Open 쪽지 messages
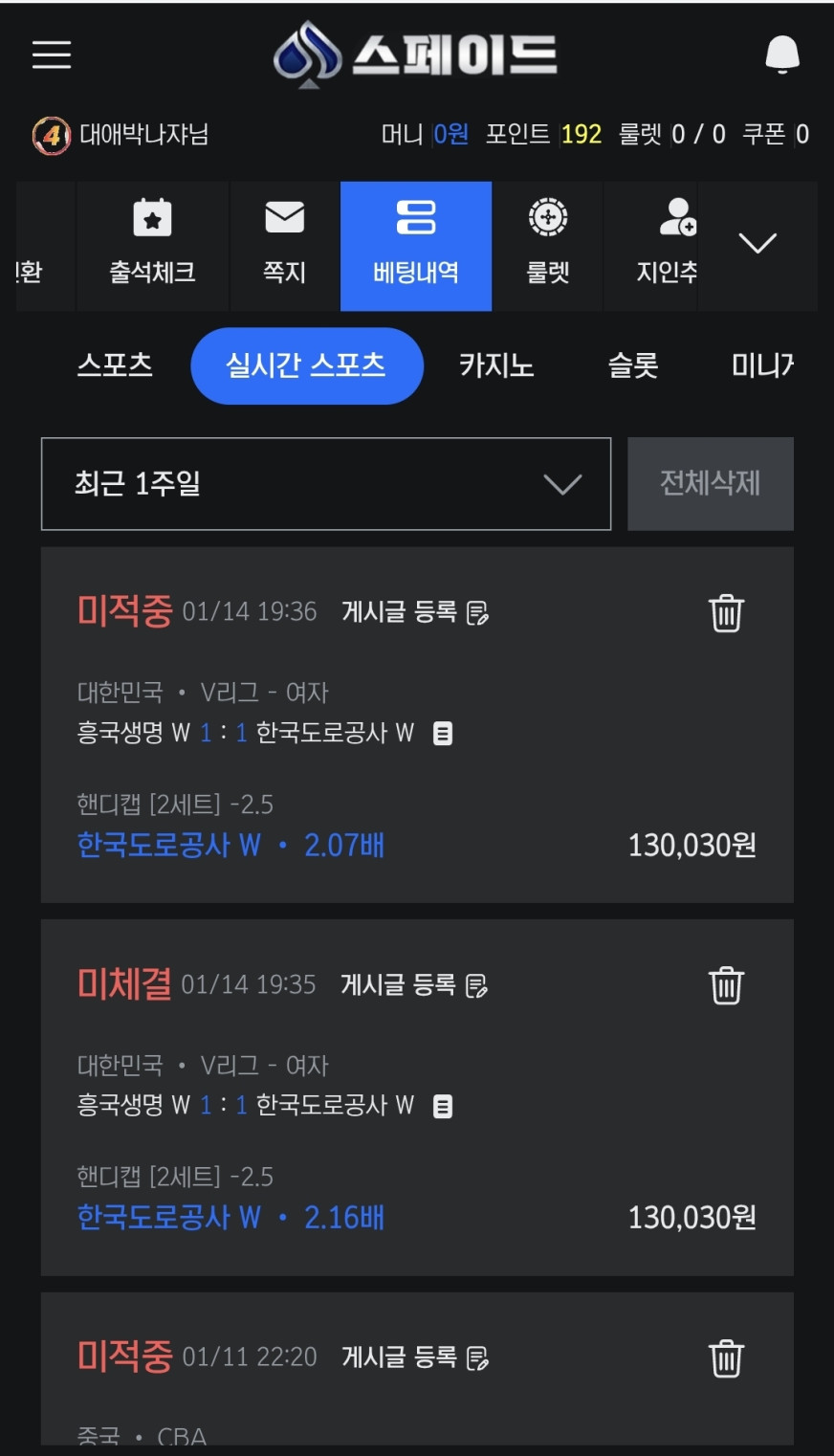Screen dimensions: 834x1456 [284, 245]
